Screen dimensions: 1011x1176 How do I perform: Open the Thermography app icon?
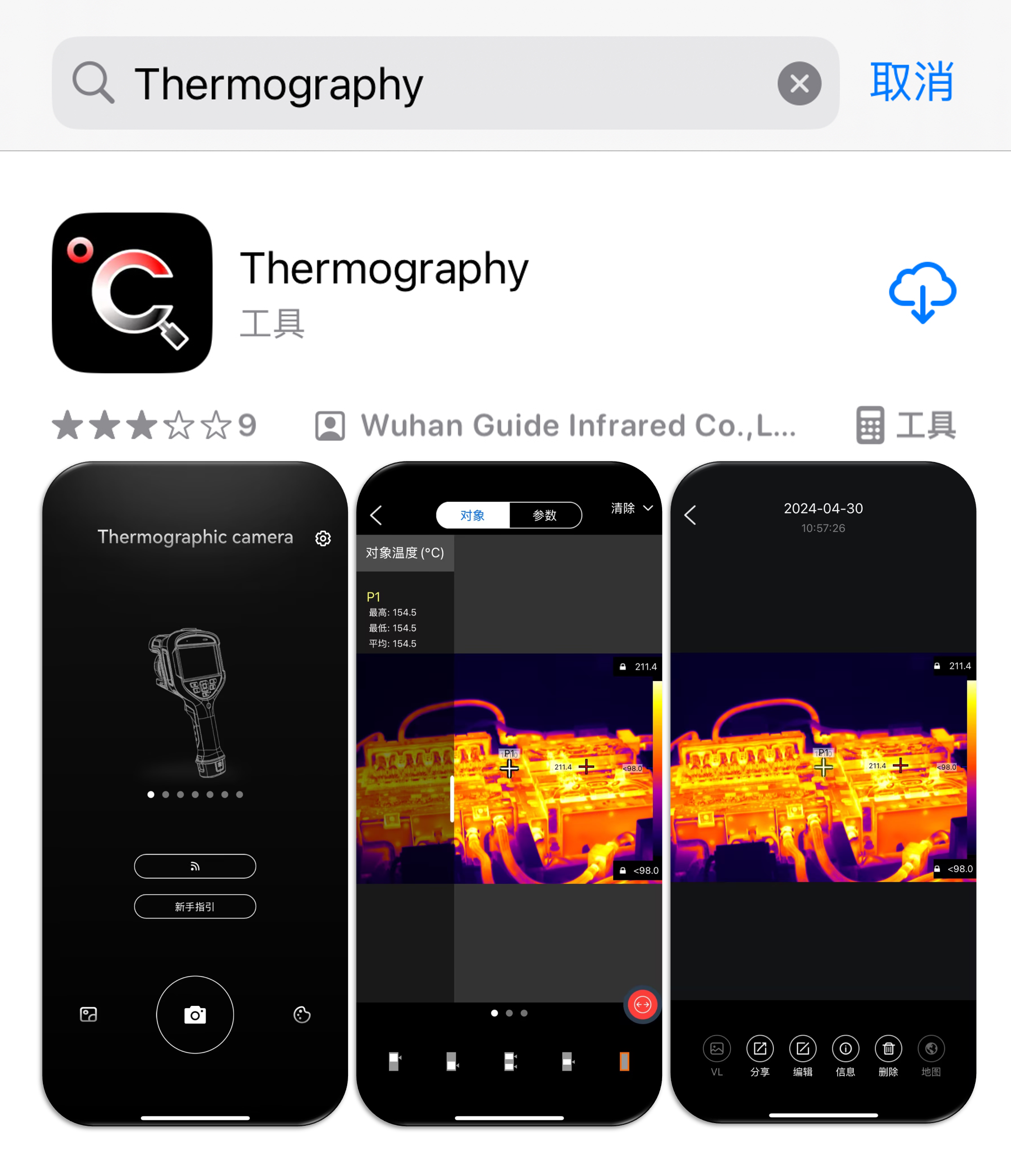pos(132,292)
